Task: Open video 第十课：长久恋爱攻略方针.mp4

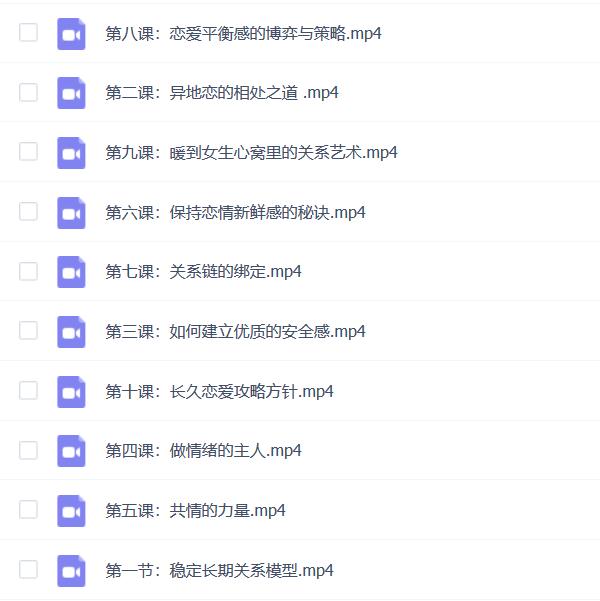Action: pyautogui.click(x=219, y=391)
